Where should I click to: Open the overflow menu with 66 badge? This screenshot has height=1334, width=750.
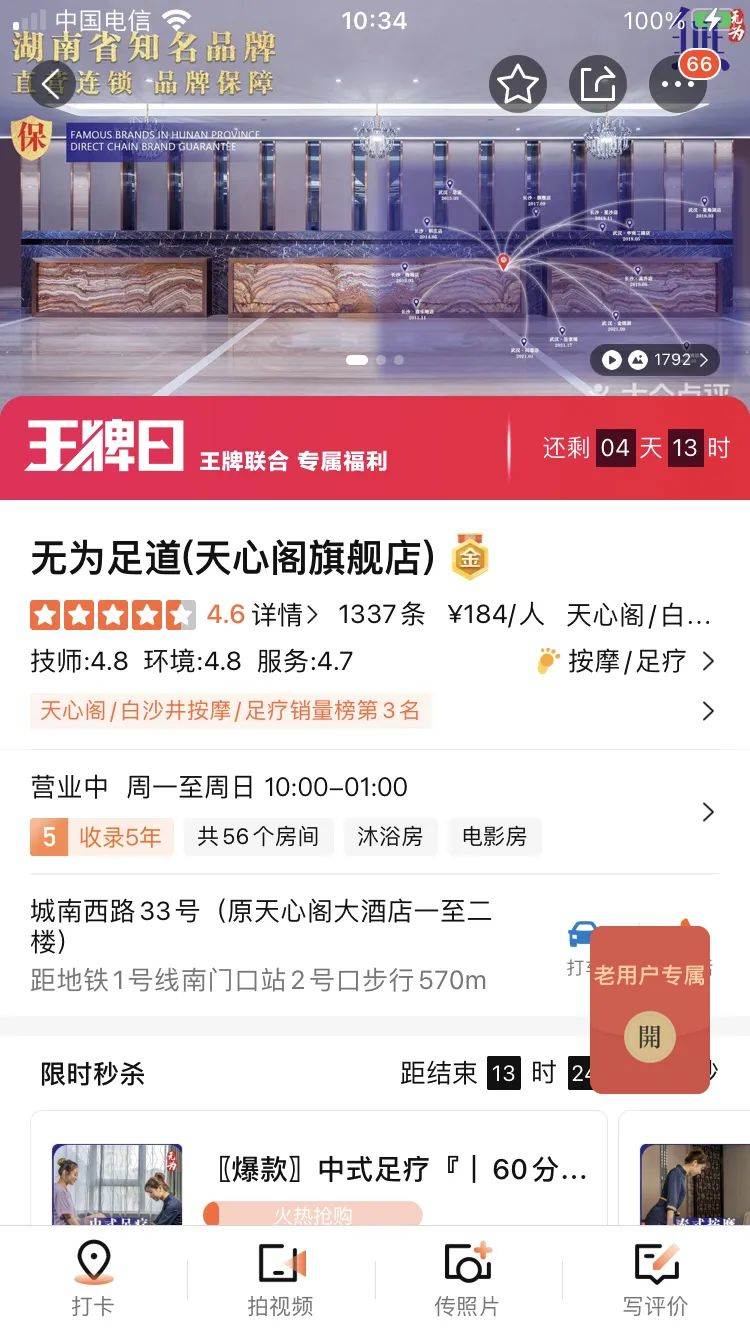(678, 85)
